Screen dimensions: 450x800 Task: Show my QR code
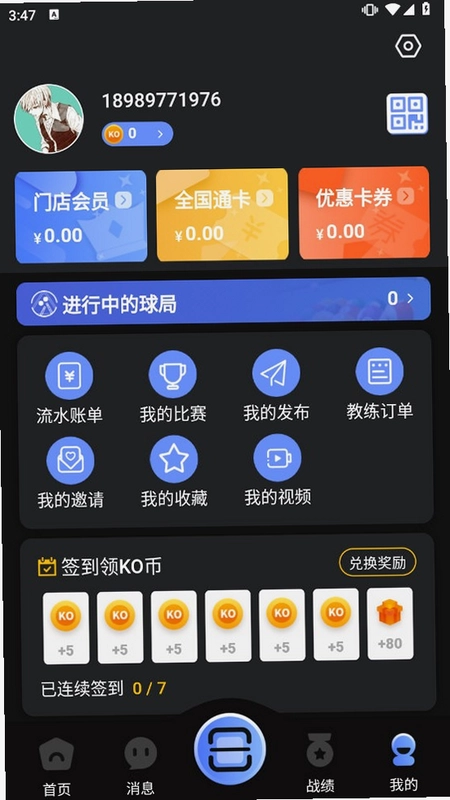coord(407,114)
